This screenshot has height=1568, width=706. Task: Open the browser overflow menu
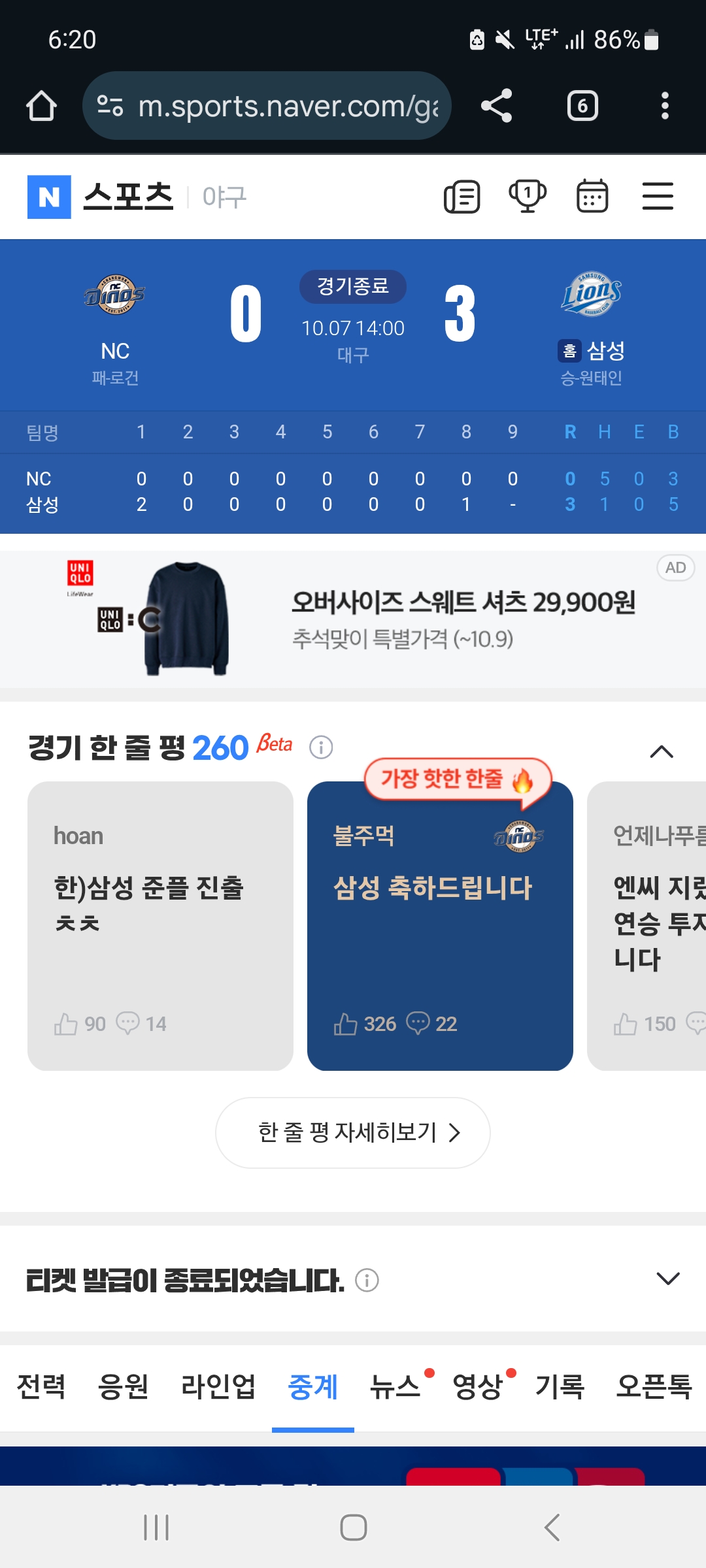(x=665, y=106)
